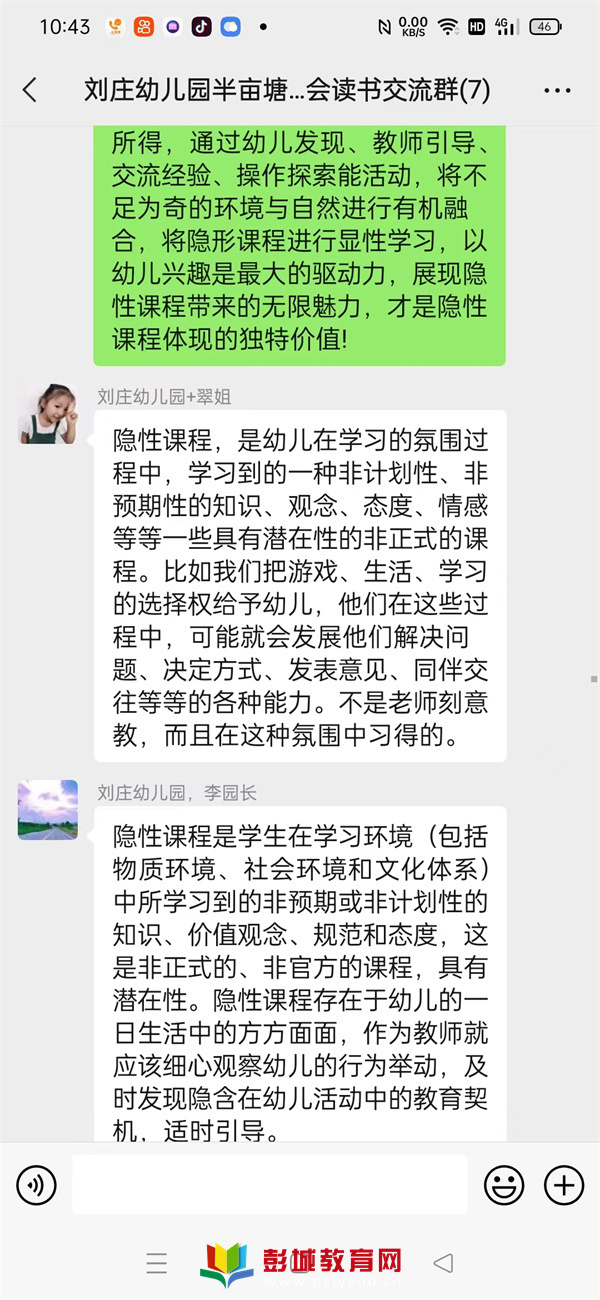Open 李园长's profile avatar

pyautogui.click(x=48, y=810)
